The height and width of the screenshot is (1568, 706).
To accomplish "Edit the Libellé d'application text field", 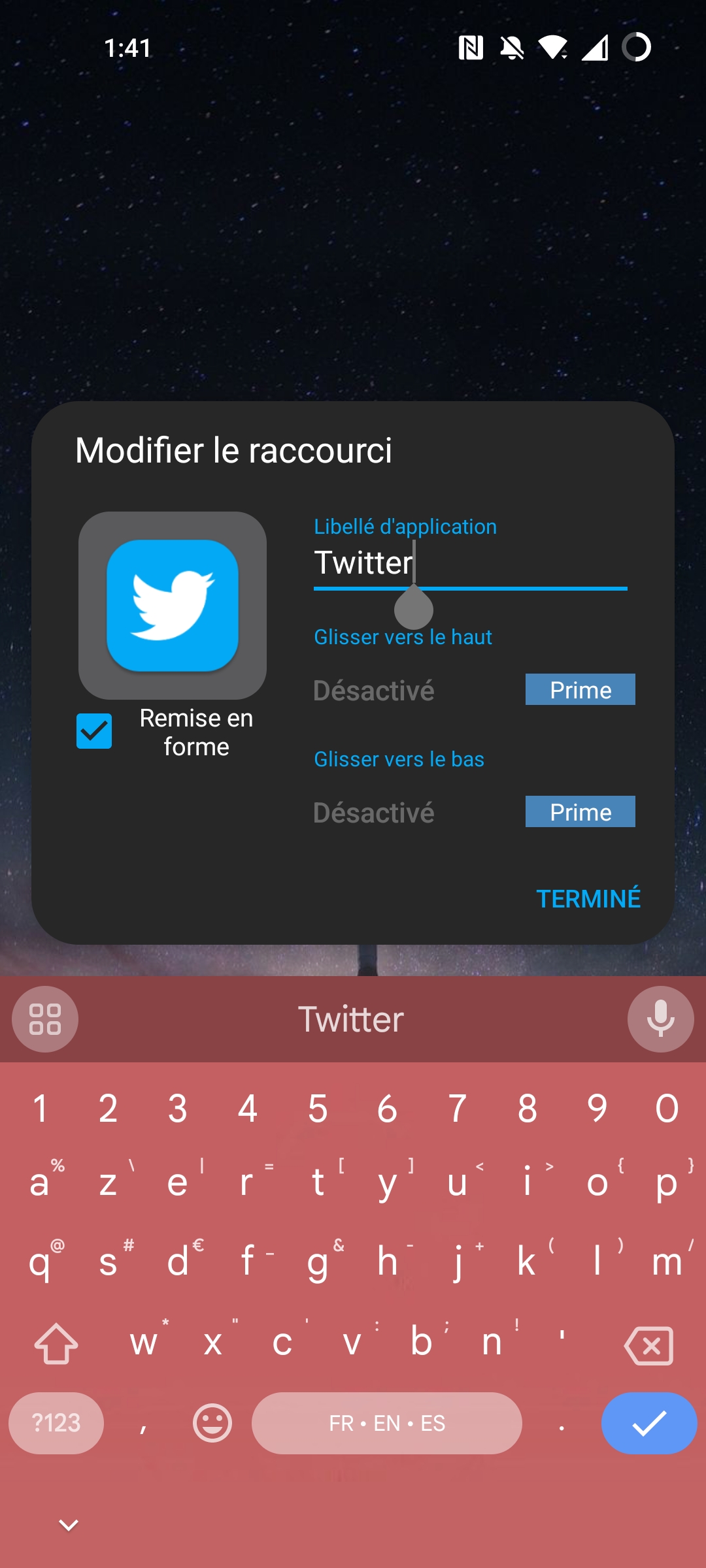I will [470, 563].
